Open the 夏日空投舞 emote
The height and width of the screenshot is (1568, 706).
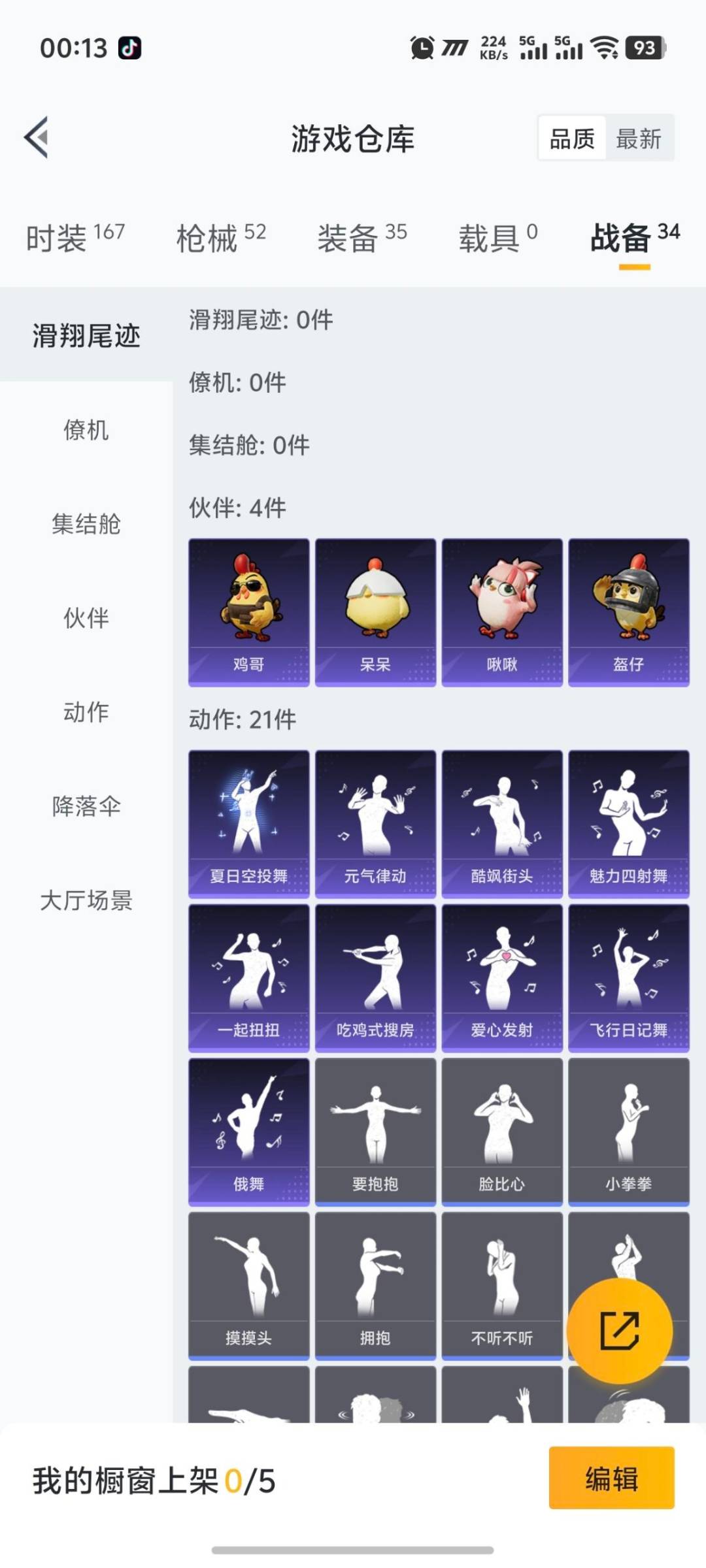(248, 820)
